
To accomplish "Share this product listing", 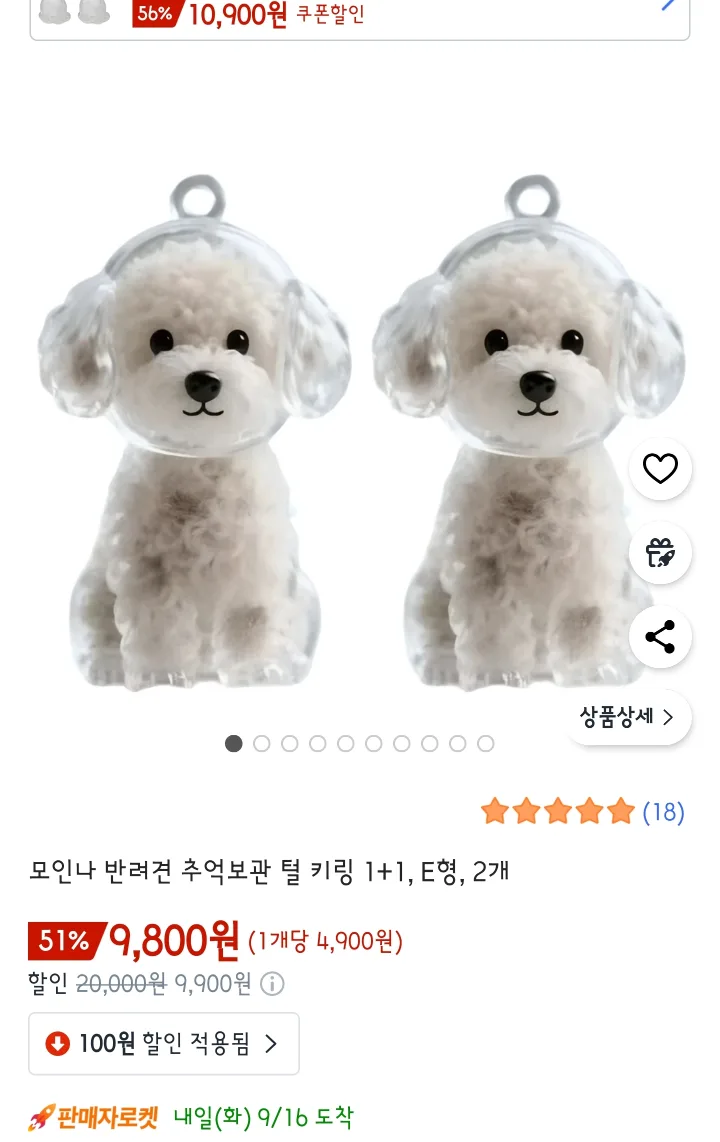I will pos(660,637).
